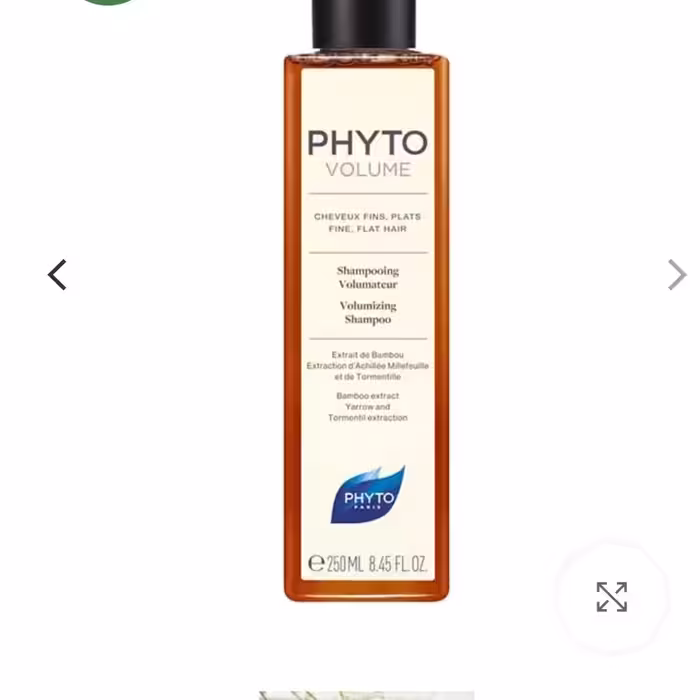
Task: Go to the previous product image
Action: point(58,275)
